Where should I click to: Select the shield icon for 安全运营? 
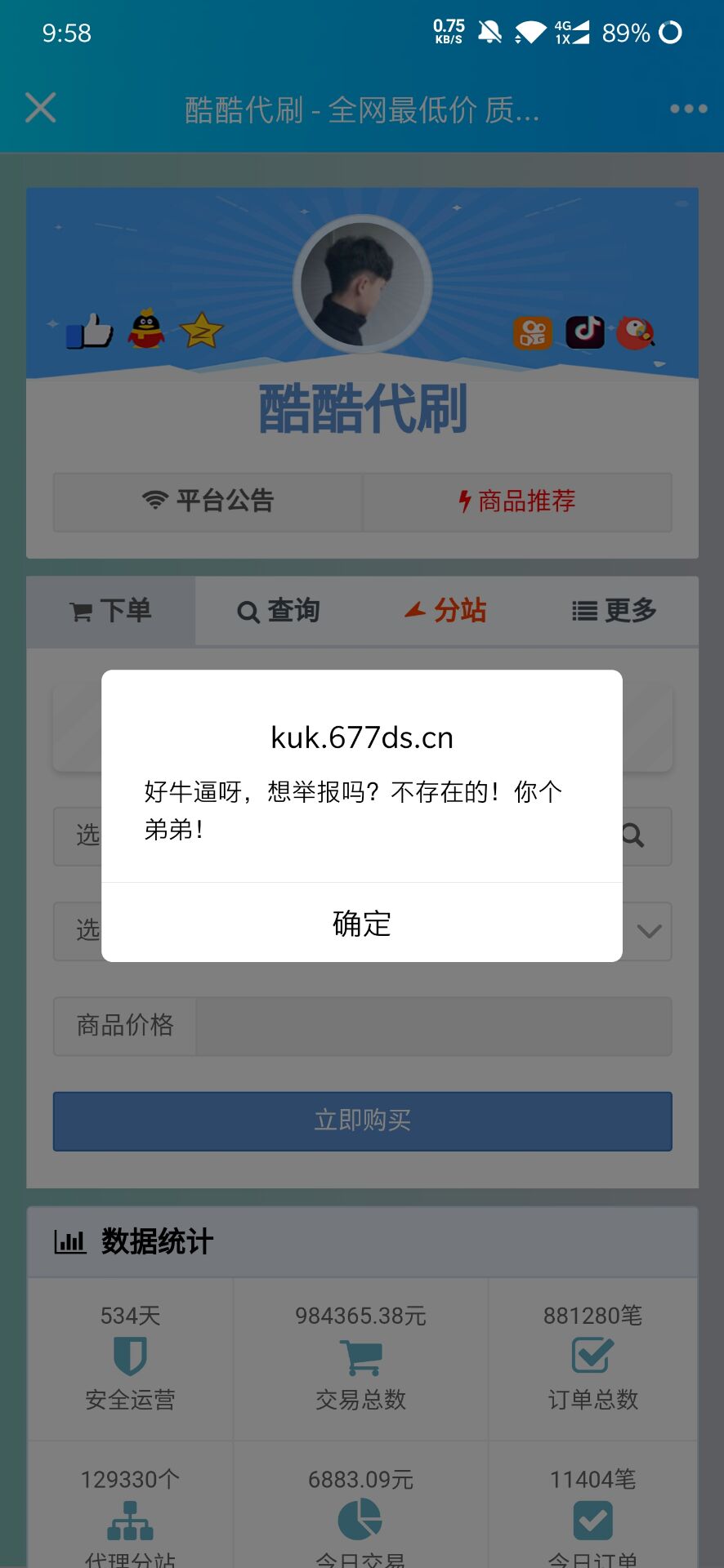[x=129, y=1356]
